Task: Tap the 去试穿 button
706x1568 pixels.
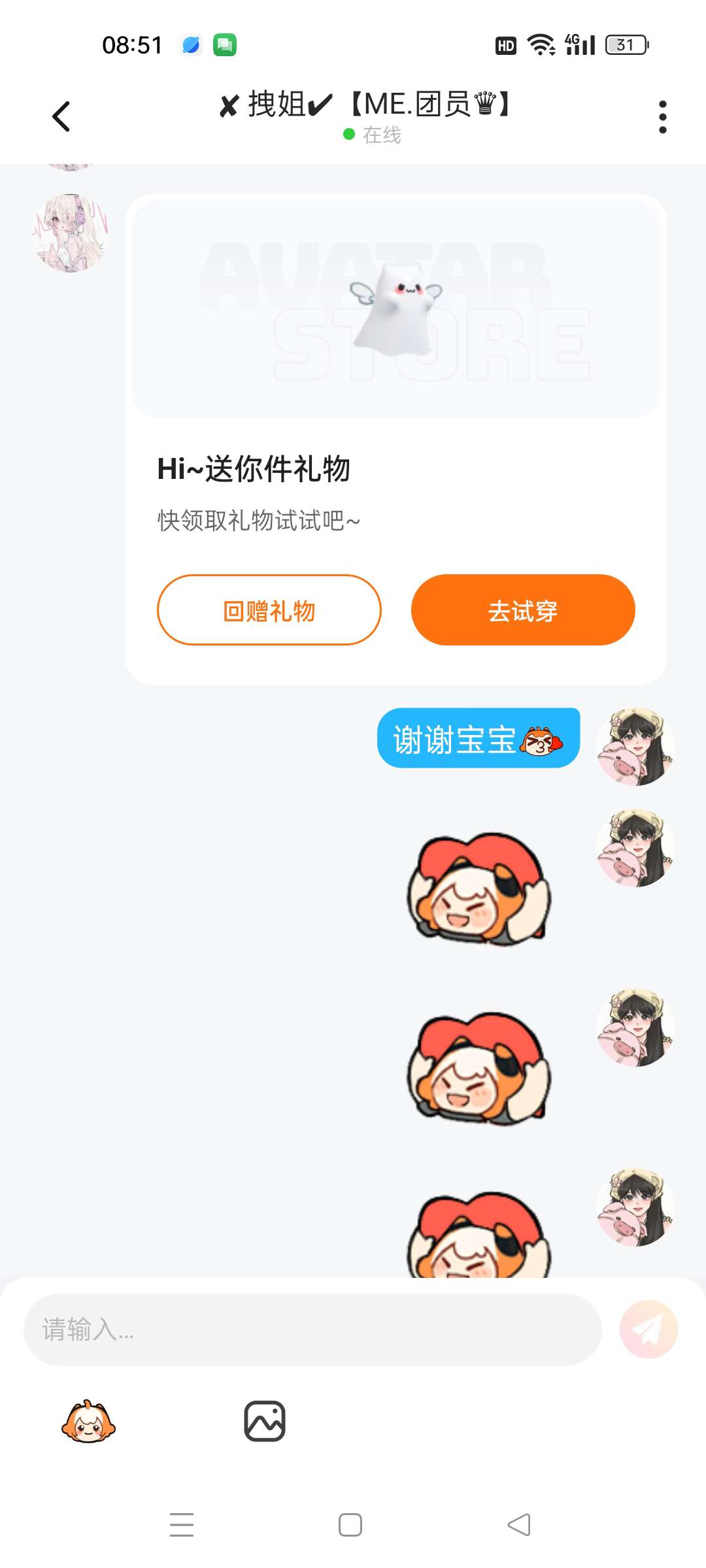Action: pos(523,610)
